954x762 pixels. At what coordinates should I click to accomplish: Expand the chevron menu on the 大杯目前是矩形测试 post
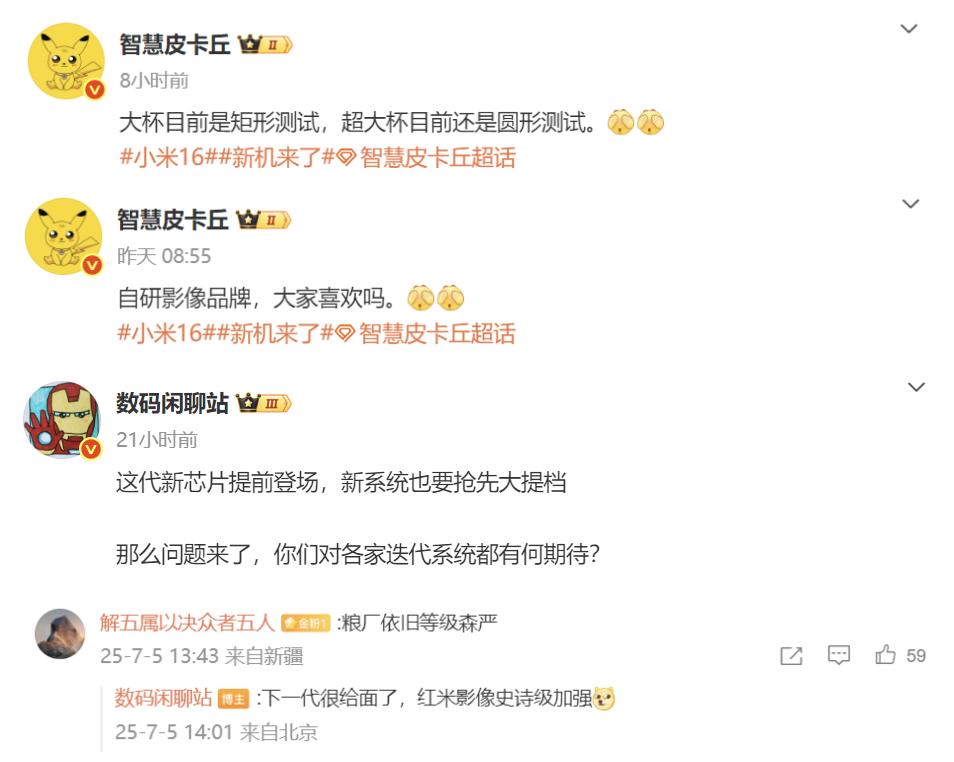point(908,29)
